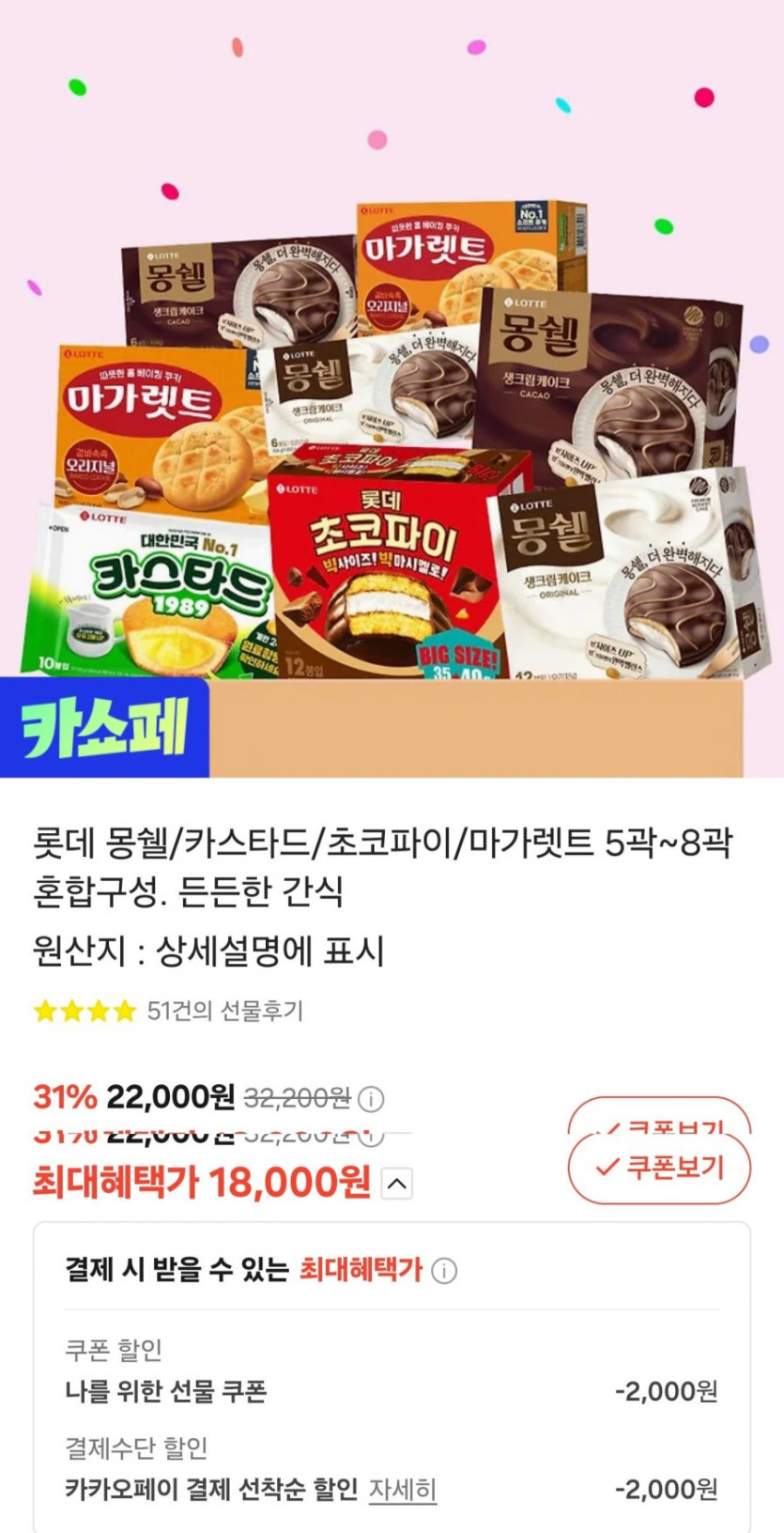Collapse the 최대혜택가 18,000원 chevron

coord(397,1184)
